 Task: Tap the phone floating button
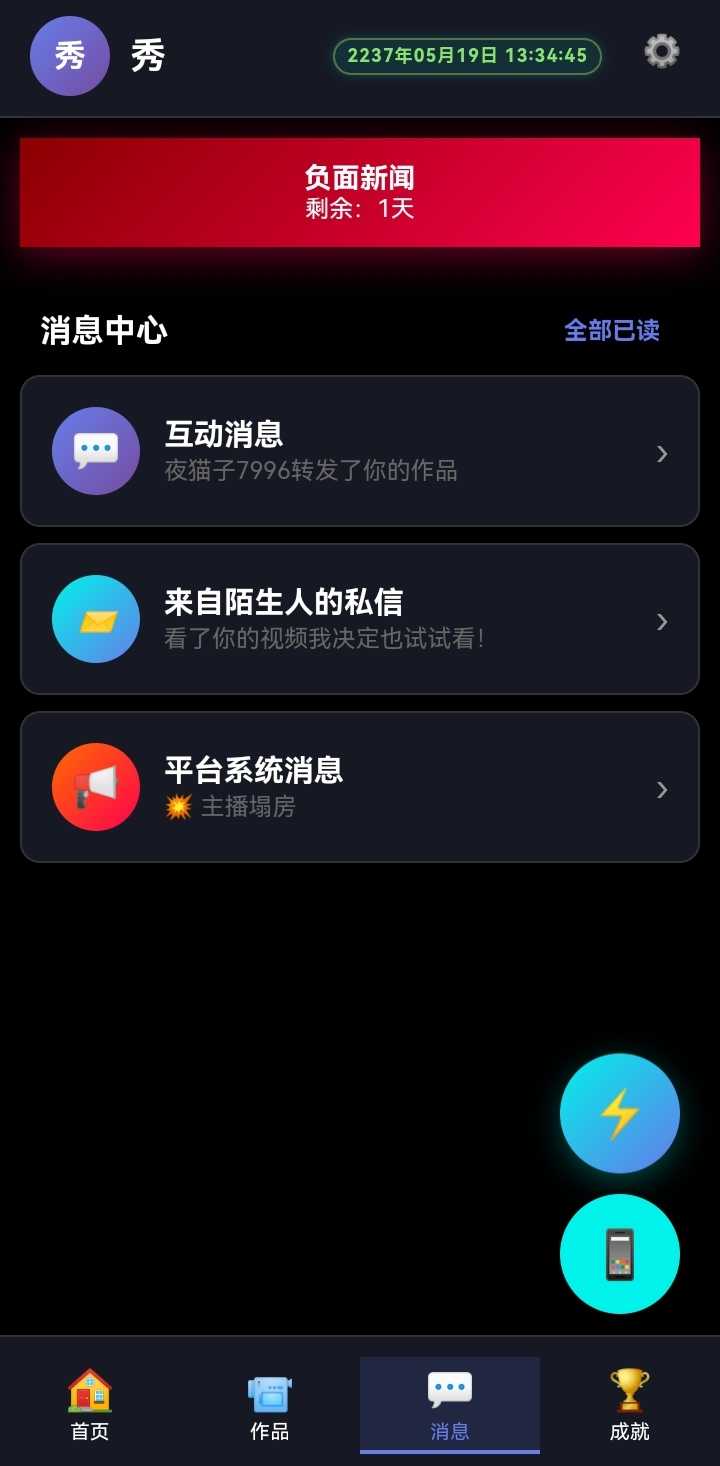(x=620, y=1254)
